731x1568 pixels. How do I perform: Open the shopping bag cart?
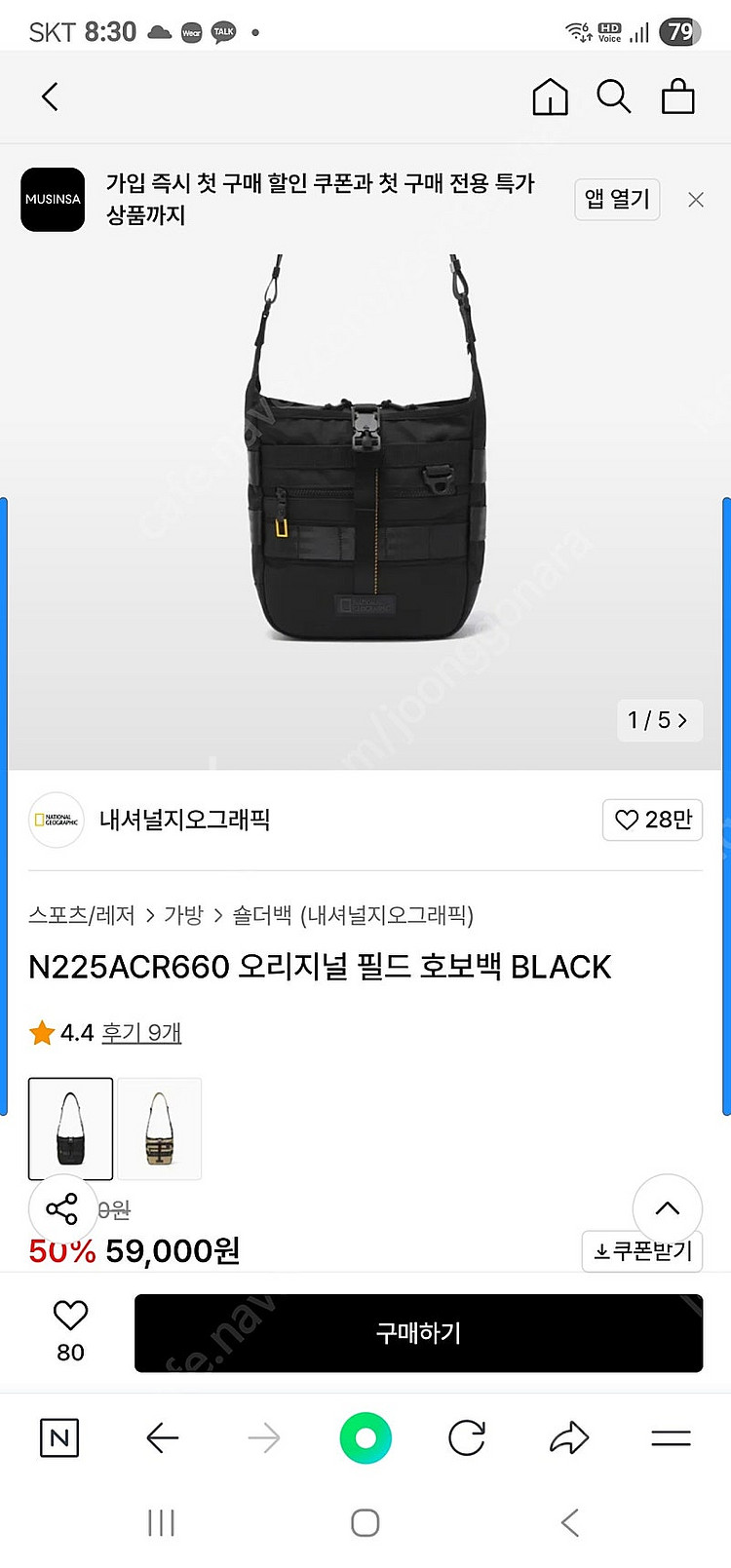678,96
